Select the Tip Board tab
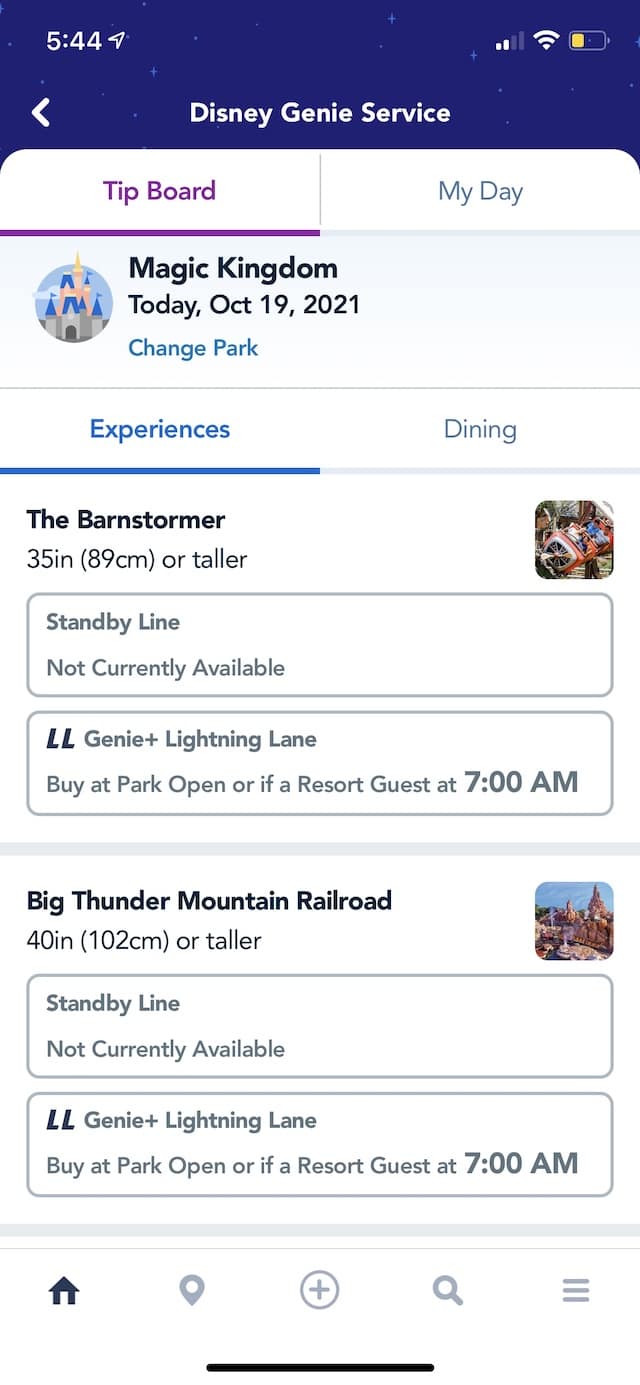The image size is (640, 1385). click(160, 191)
